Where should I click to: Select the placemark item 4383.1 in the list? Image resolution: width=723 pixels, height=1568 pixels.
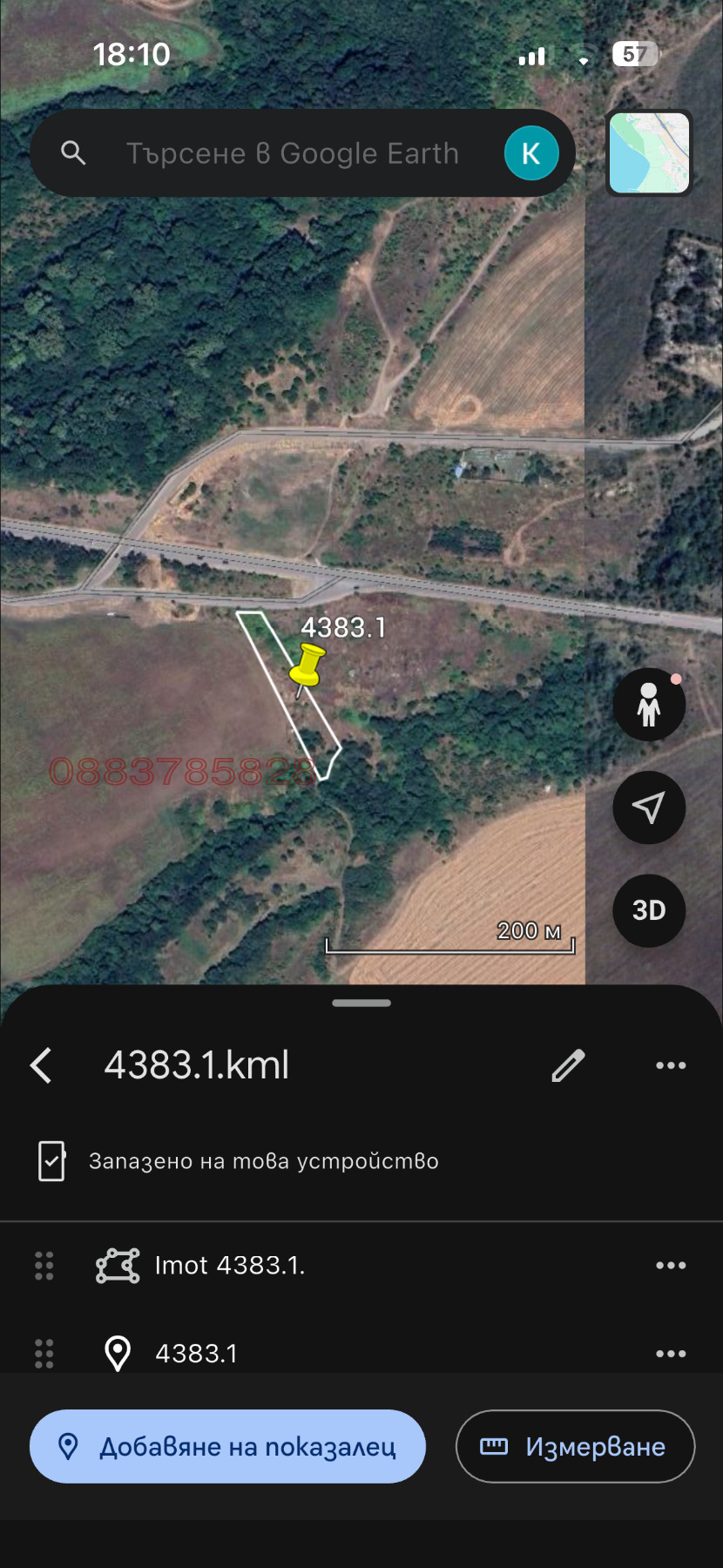pos(196,1353)
